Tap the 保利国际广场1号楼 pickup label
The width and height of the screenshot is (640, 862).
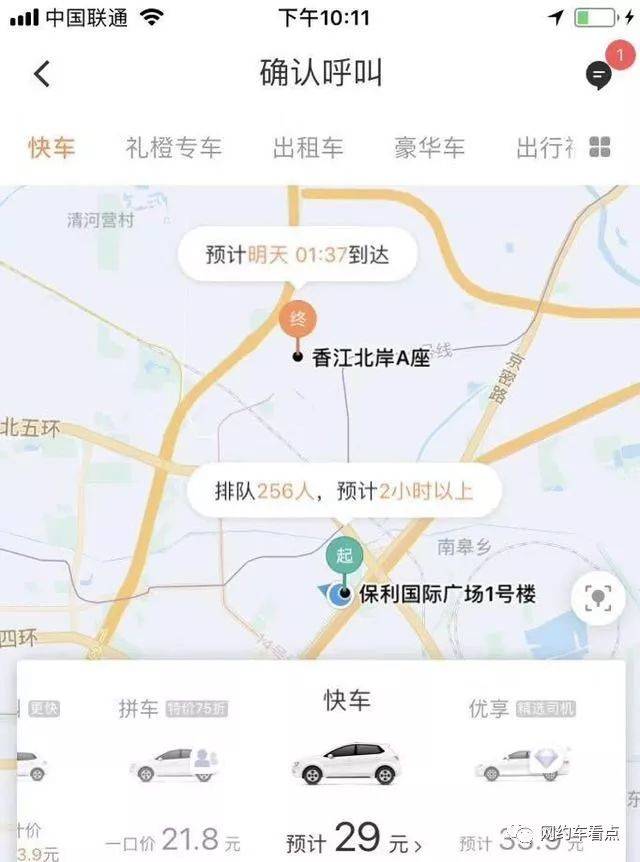point(446,595)
